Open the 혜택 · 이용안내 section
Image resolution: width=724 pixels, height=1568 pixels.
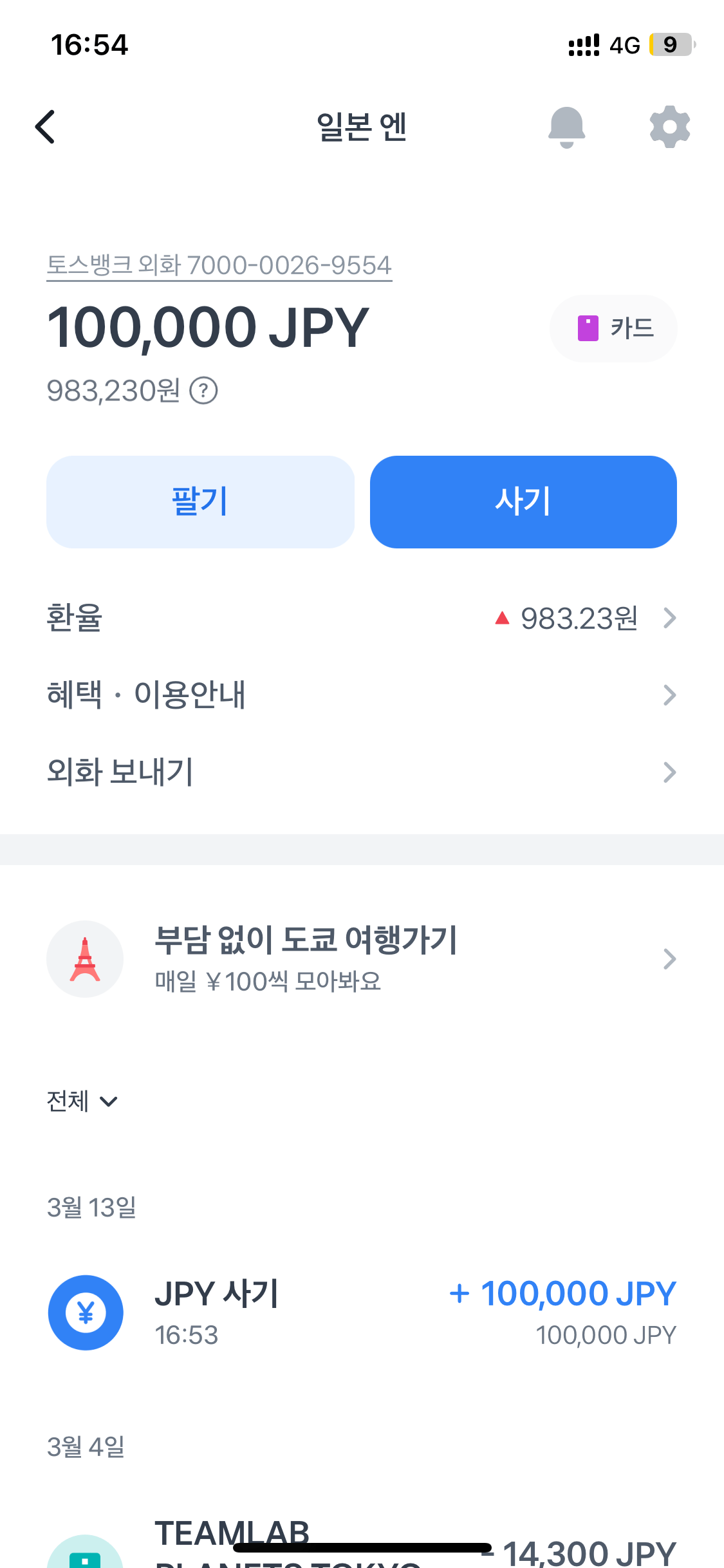click(x=362, y=695)
